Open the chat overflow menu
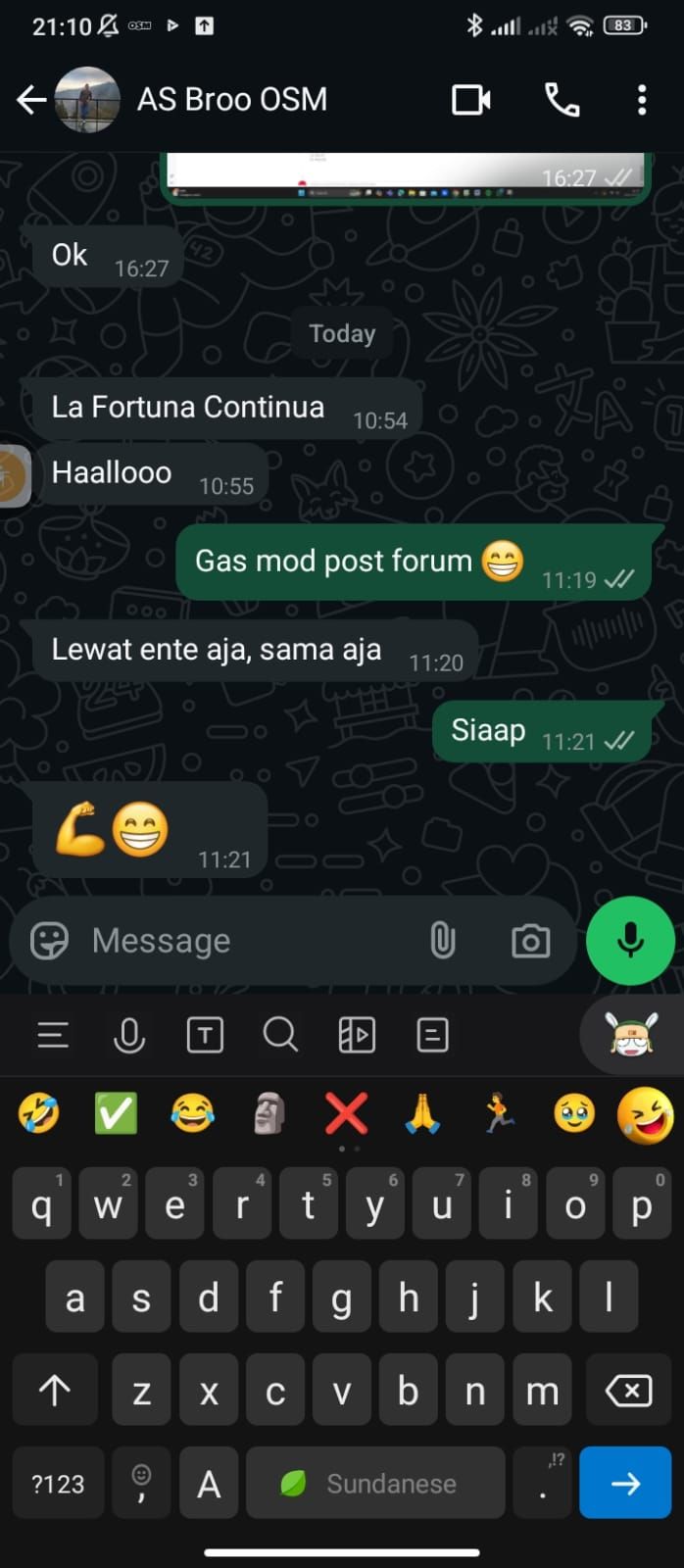This screenshot has height=1568, width=684. pyautogui.click(x=642, y=99)
